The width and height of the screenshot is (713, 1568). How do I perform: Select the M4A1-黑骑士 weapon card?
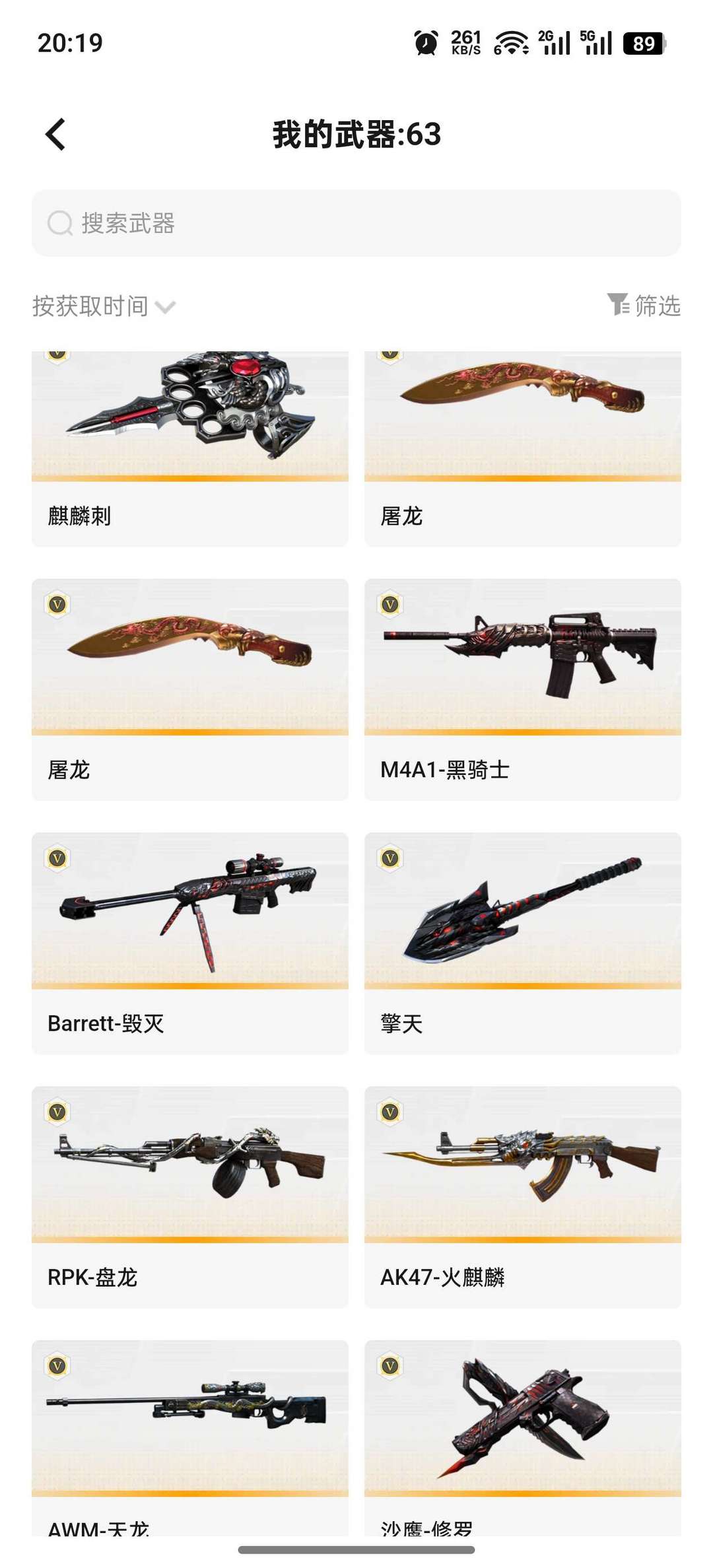click(523, 689)
